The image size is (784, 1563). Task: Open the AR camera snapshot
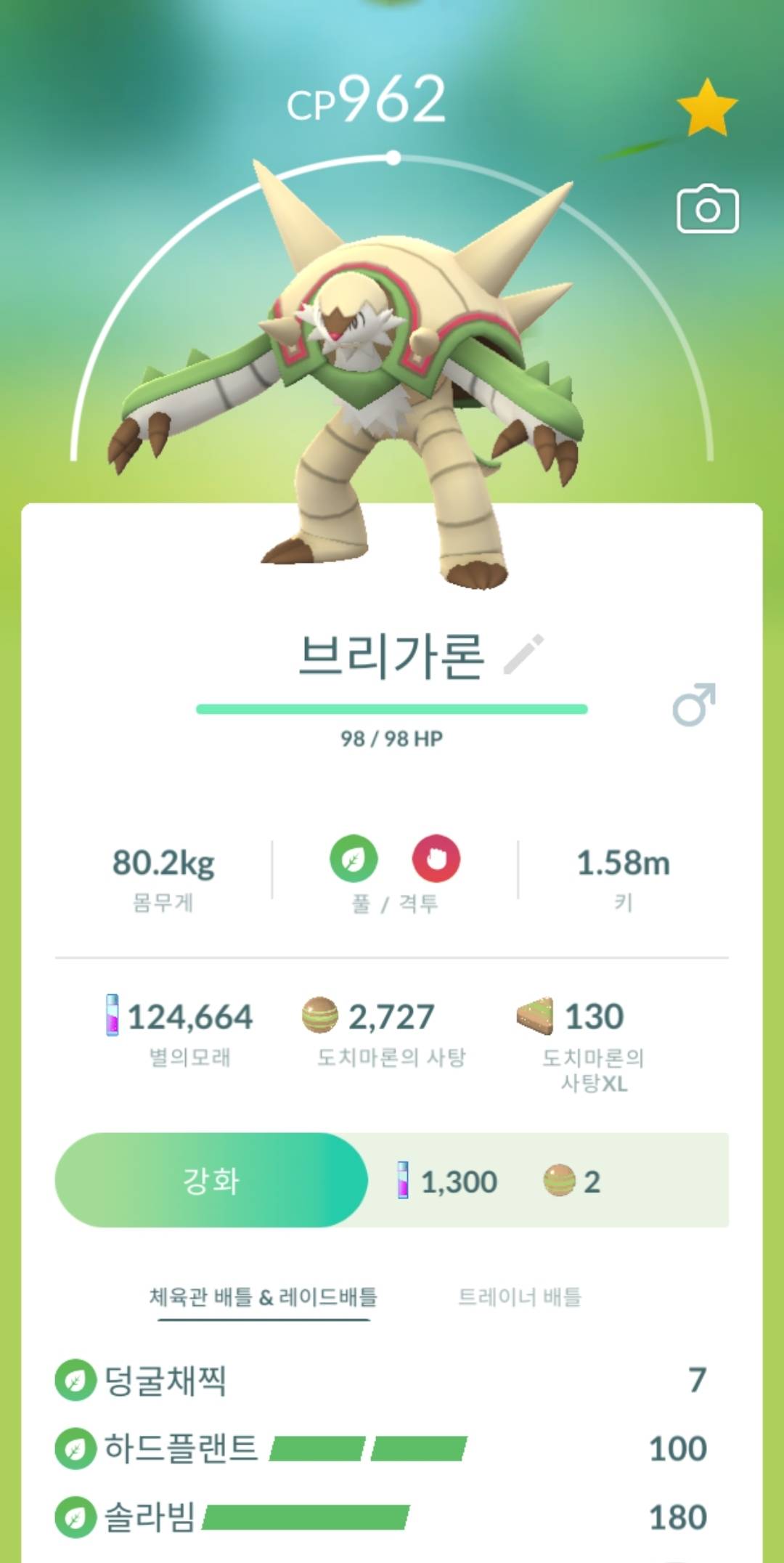(707, 210)
